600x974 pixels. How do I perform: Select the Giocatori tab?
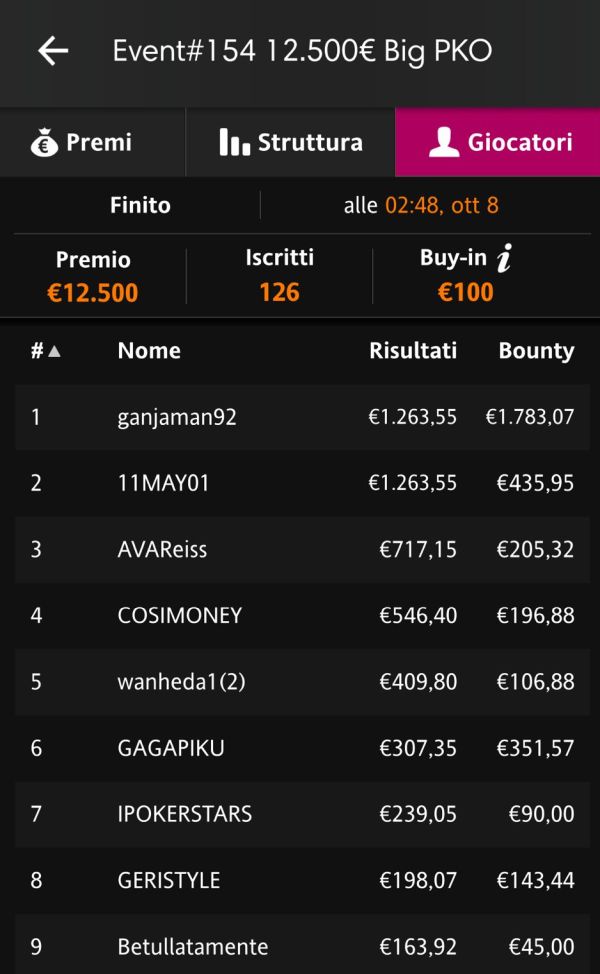pos(498,142)
